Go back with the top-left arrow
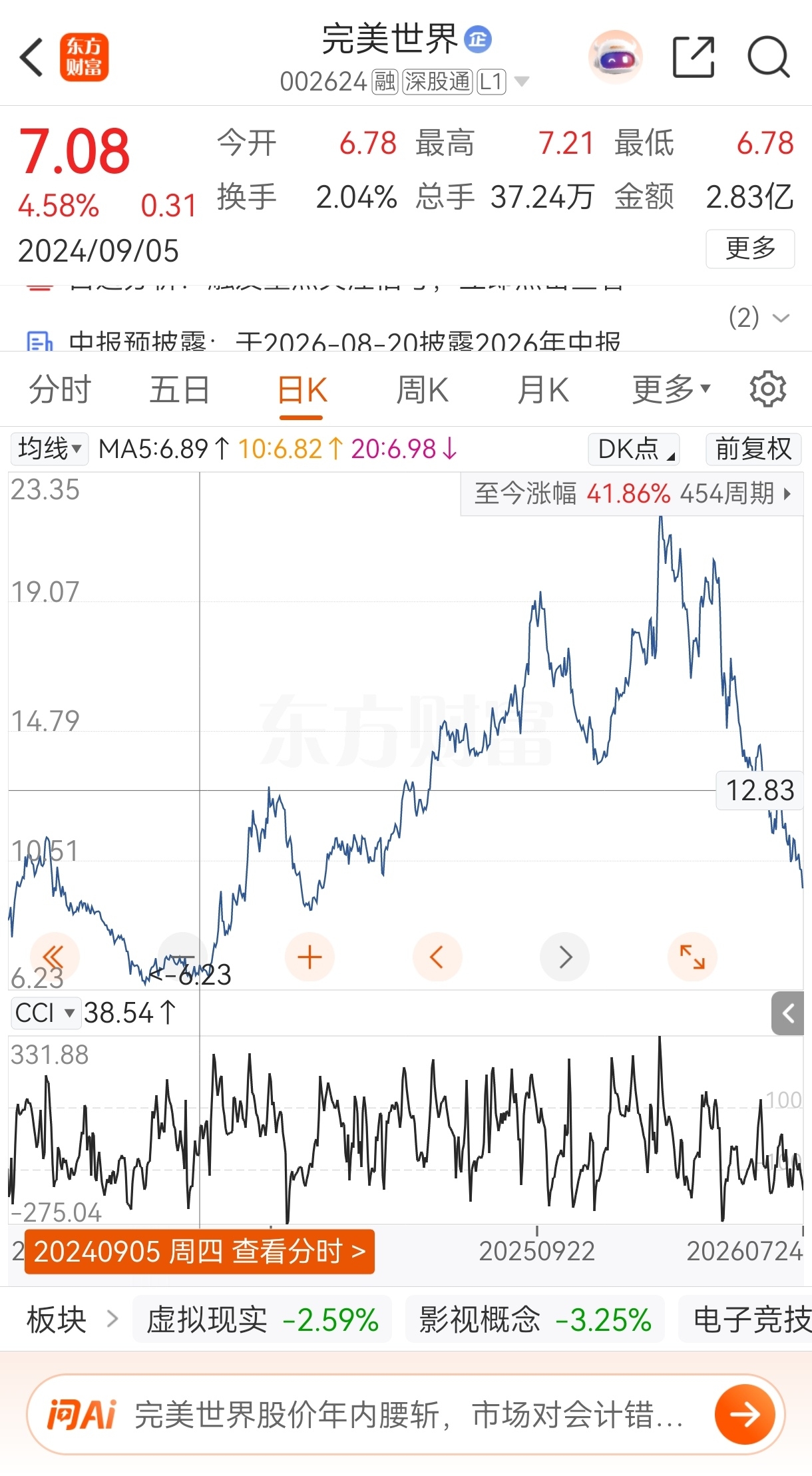 pos(31,57)
